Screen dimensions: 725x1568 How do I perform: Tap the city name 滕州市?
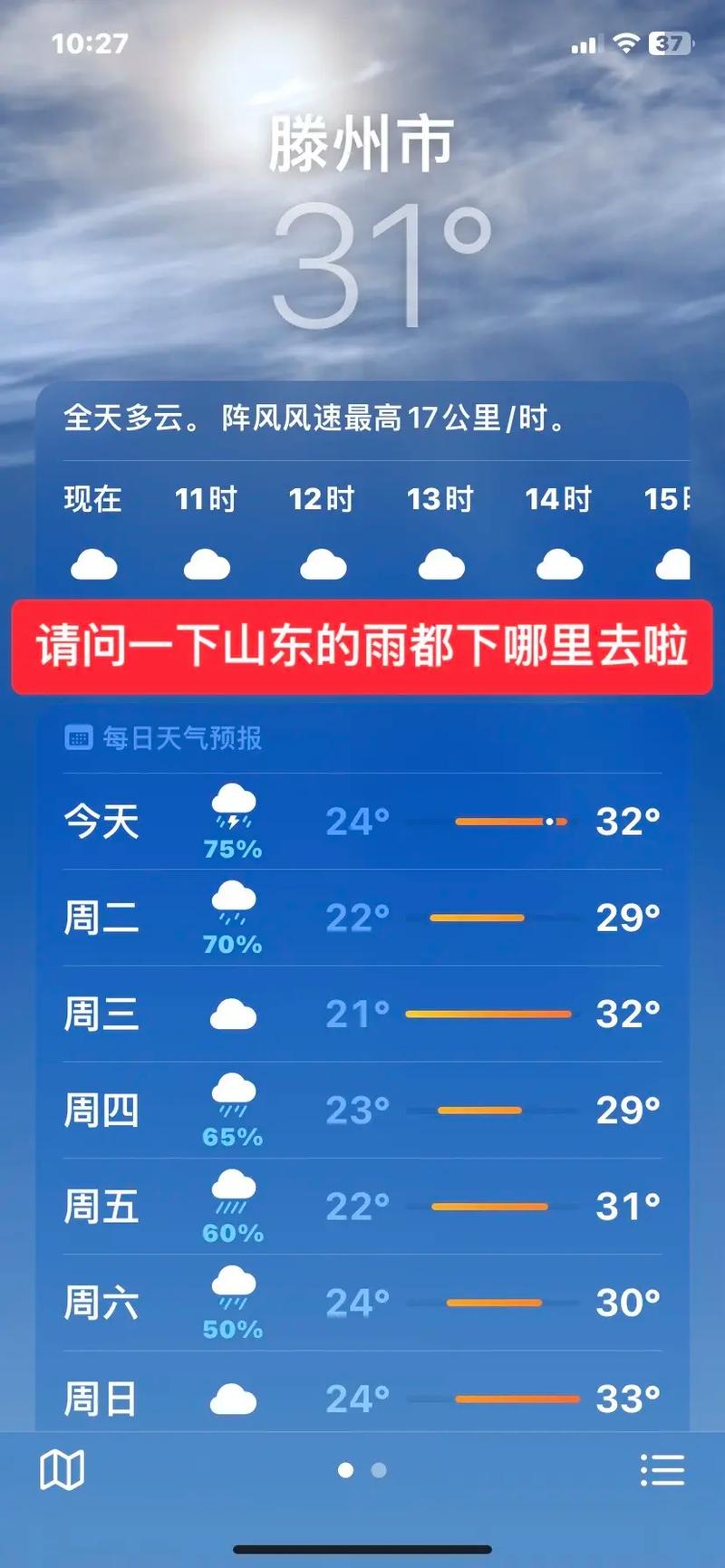[362, 143]
